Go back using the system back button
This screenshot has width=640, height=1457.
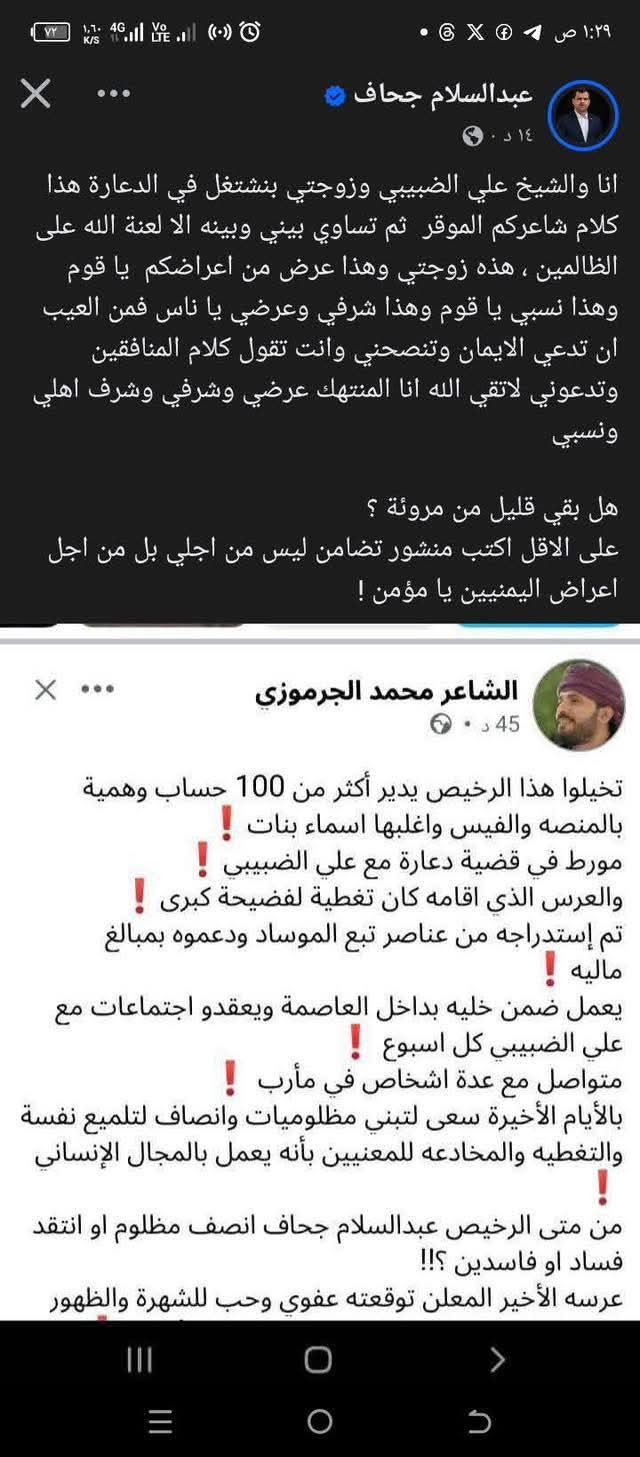pos(480,1421)
